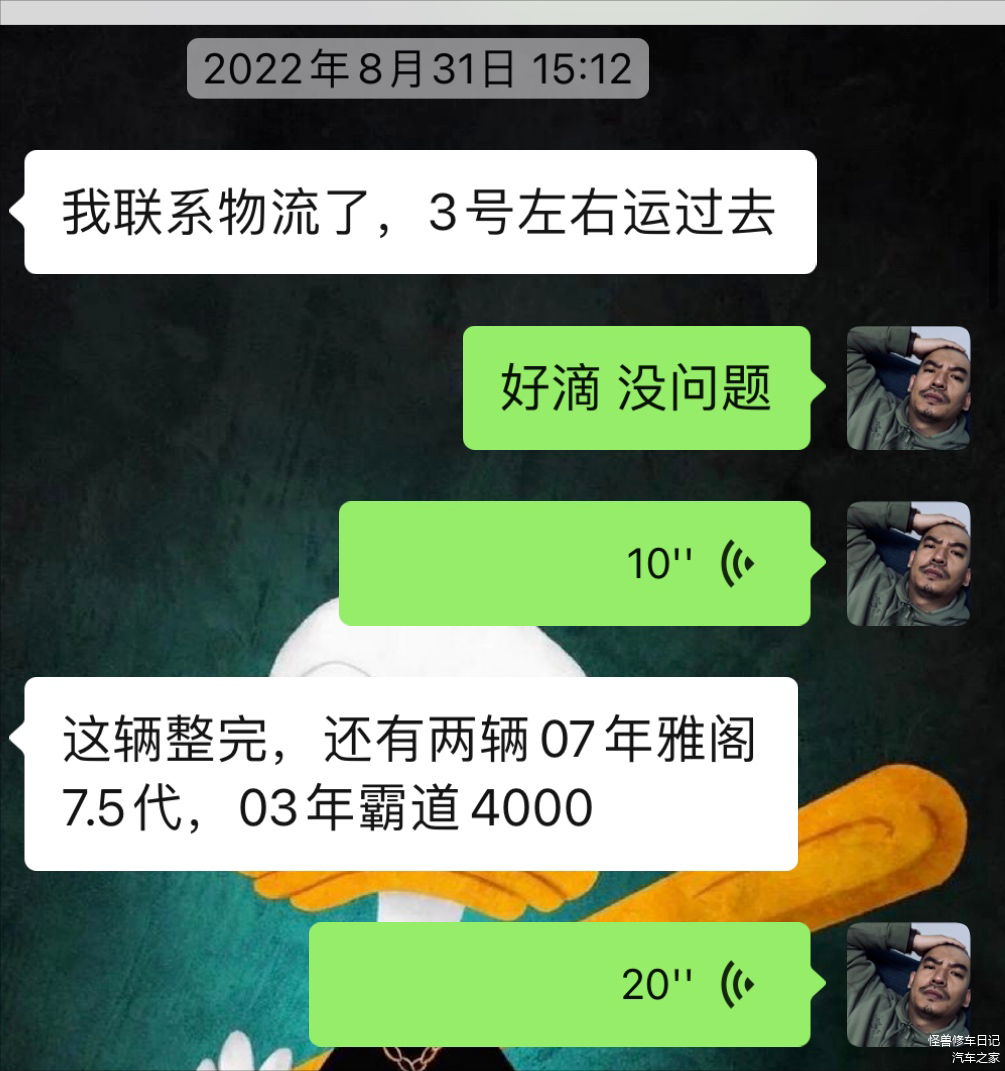
Task: Open avatar beside the 10'' voice message
Action: pyautogui.click(x=908, y=563)
